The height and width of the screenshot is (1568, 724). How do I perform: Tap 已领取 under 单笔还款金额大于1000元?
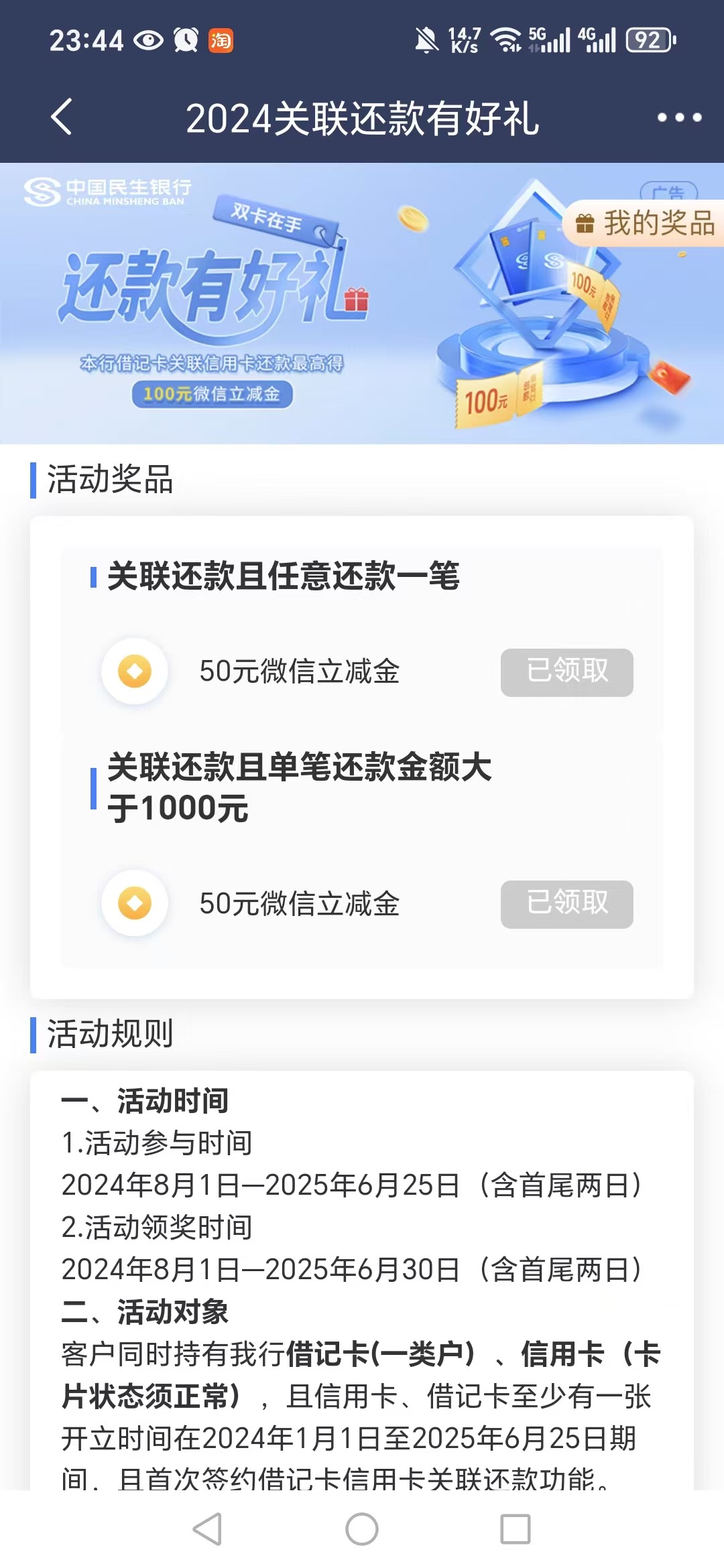pos(566,904)
